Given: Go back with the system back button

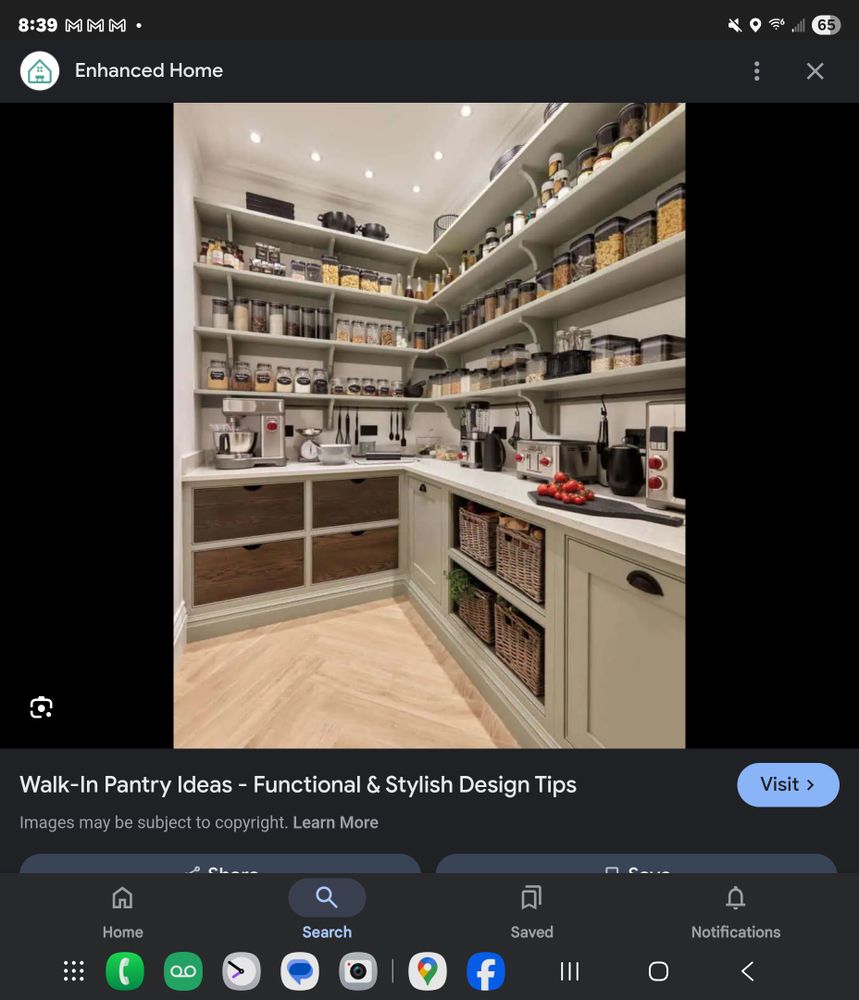Looking at the screenshot, I should 747,971.
